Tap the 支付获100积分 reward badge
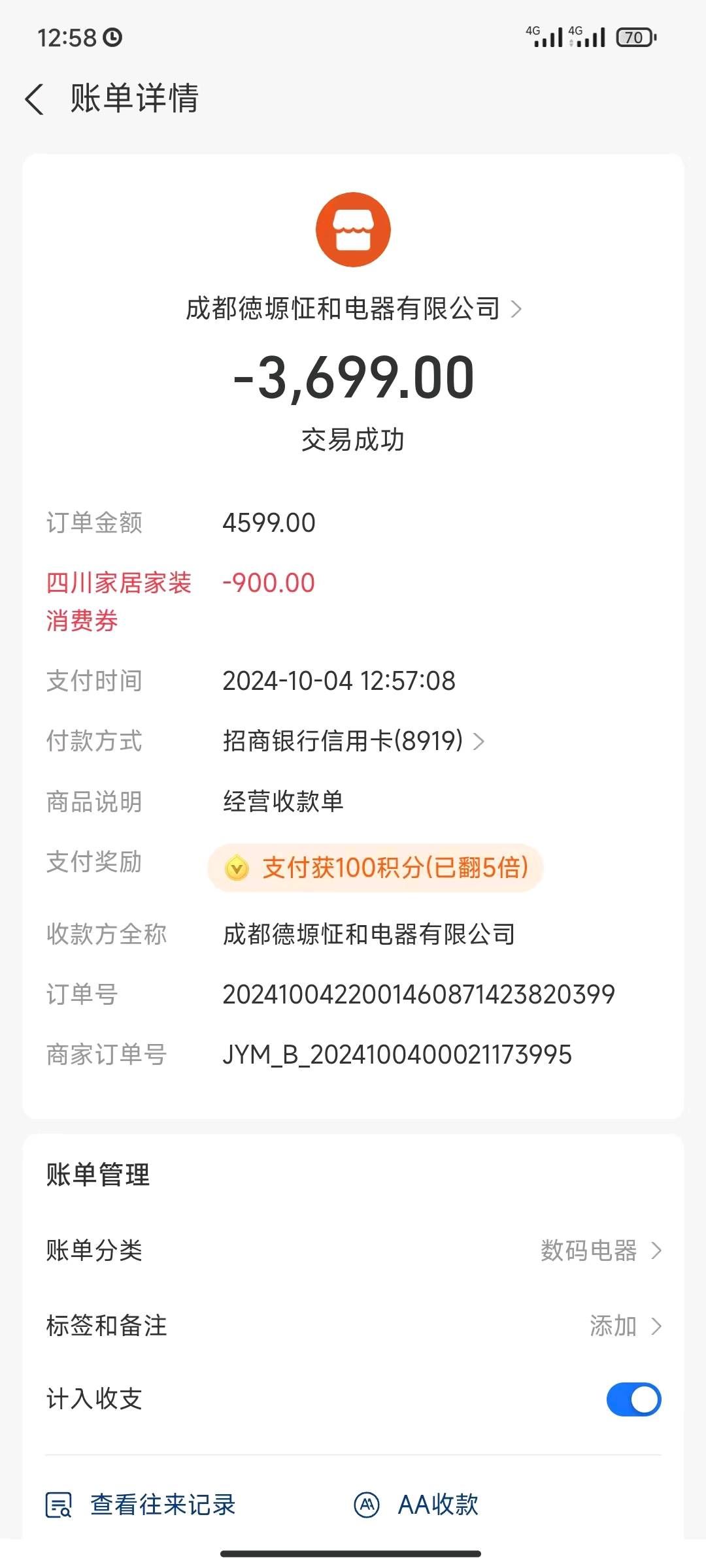This screenshot has width=706, height=1568. (375, 868)
